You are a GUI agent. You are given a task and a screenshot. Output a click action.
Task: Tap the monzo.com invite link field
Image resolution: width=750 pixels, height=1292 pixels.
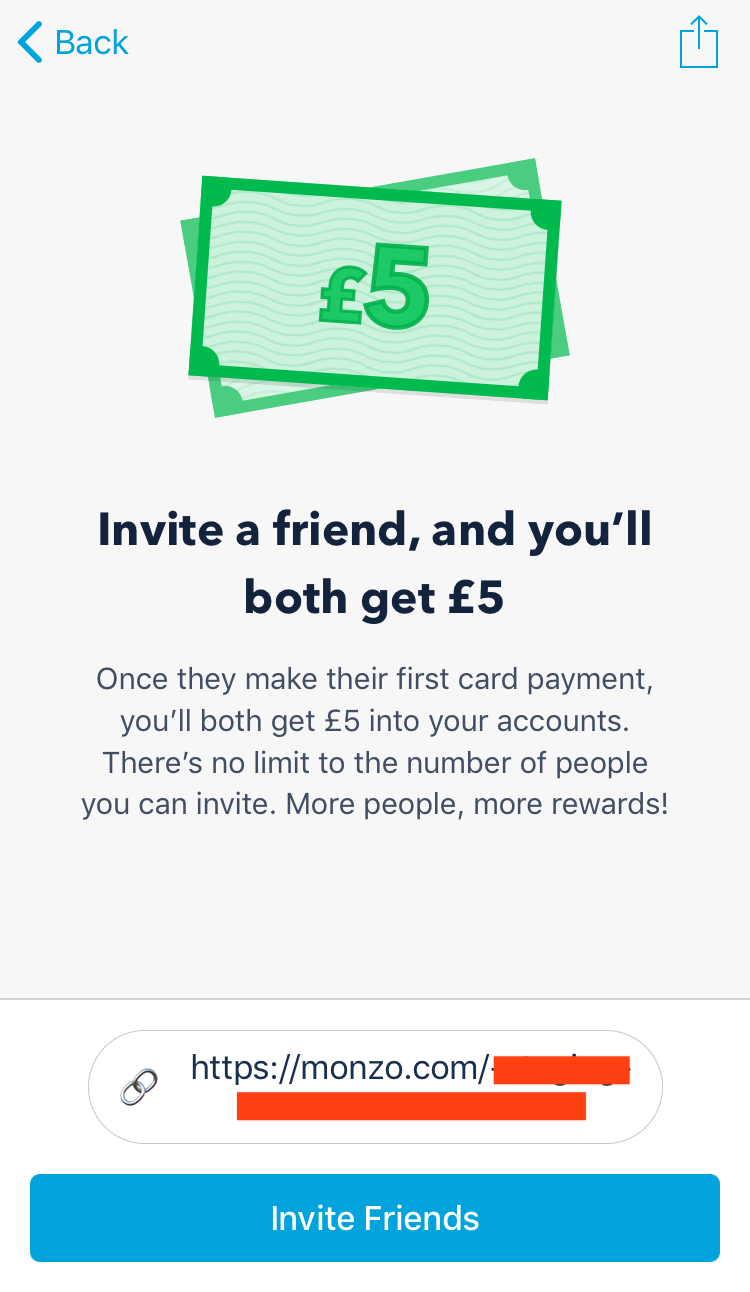[x=375, y=1086]
